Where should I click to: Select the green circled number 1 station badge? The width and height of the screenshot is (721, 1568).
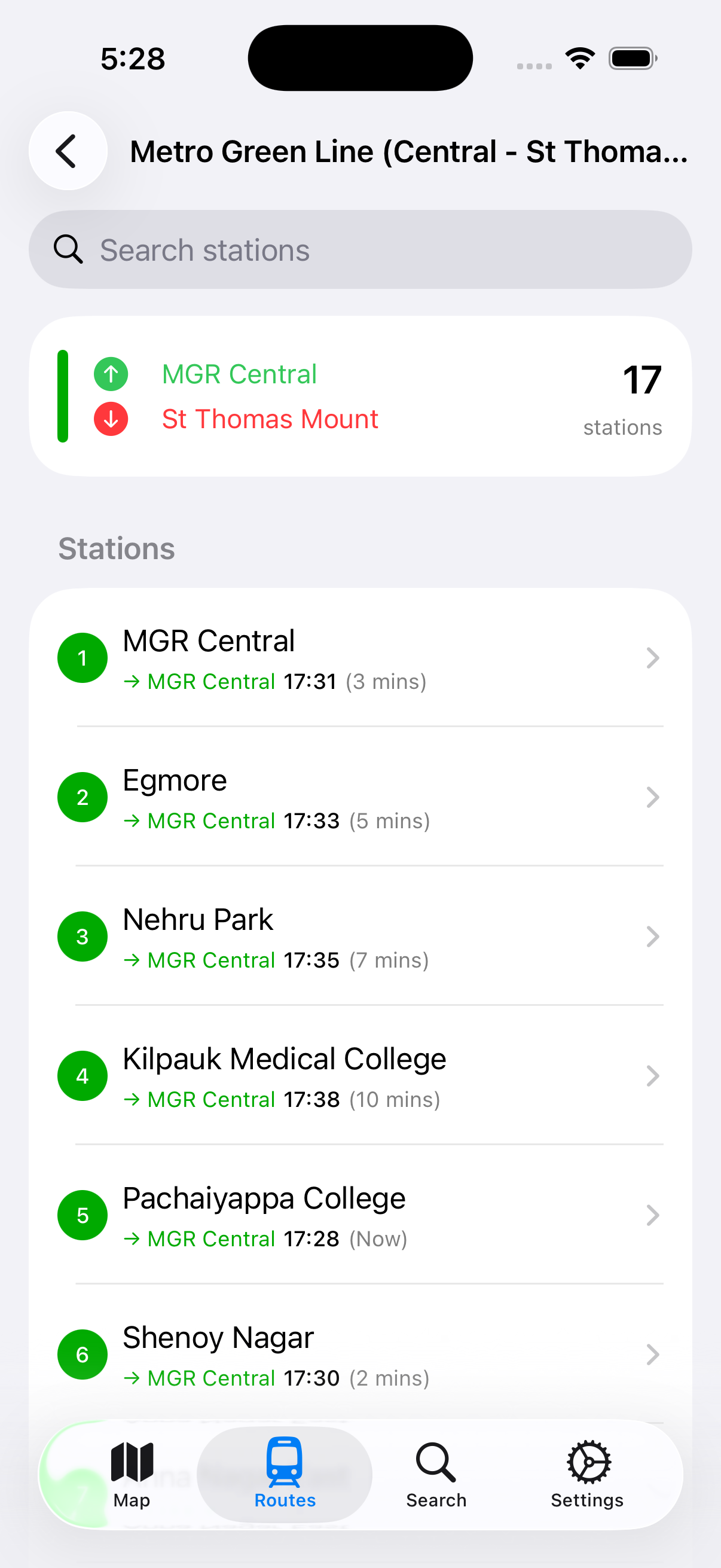[x=82, y=657]
